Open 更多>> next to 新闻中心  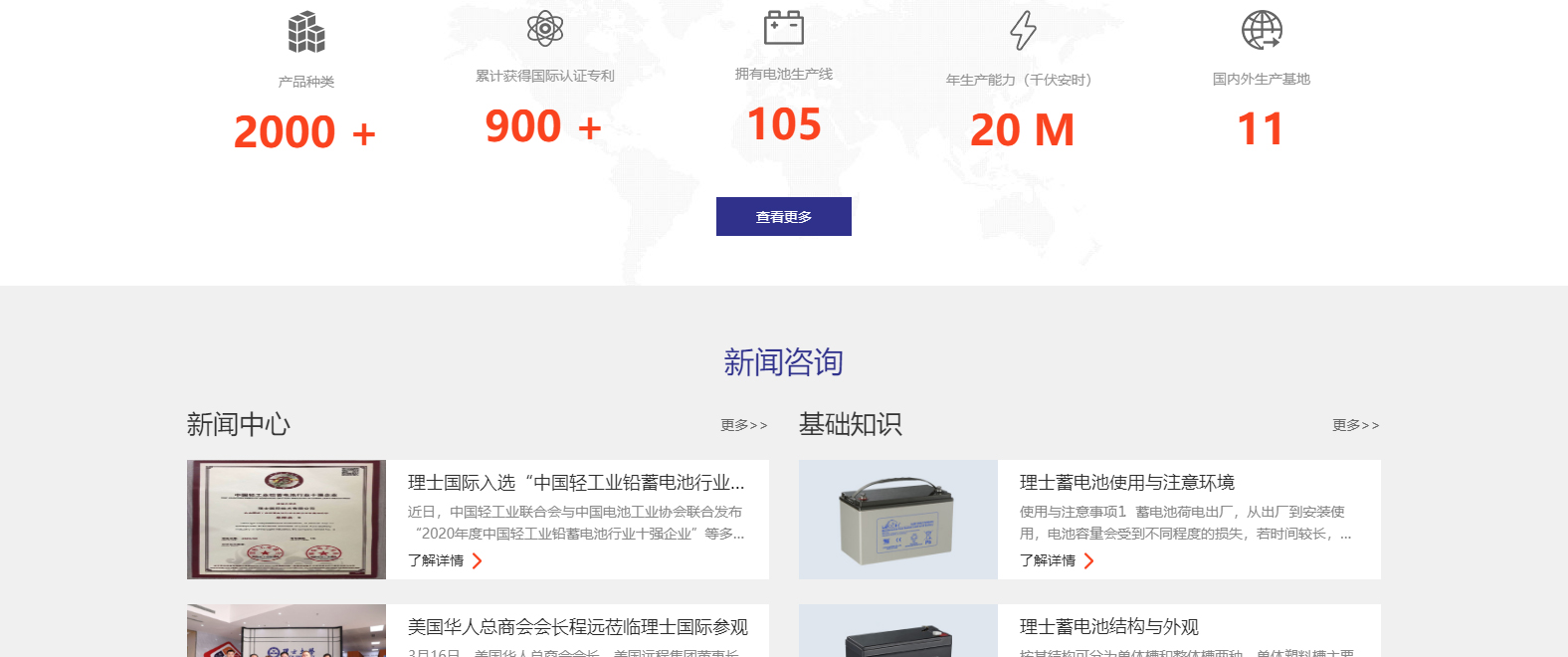tap(743, 425)
